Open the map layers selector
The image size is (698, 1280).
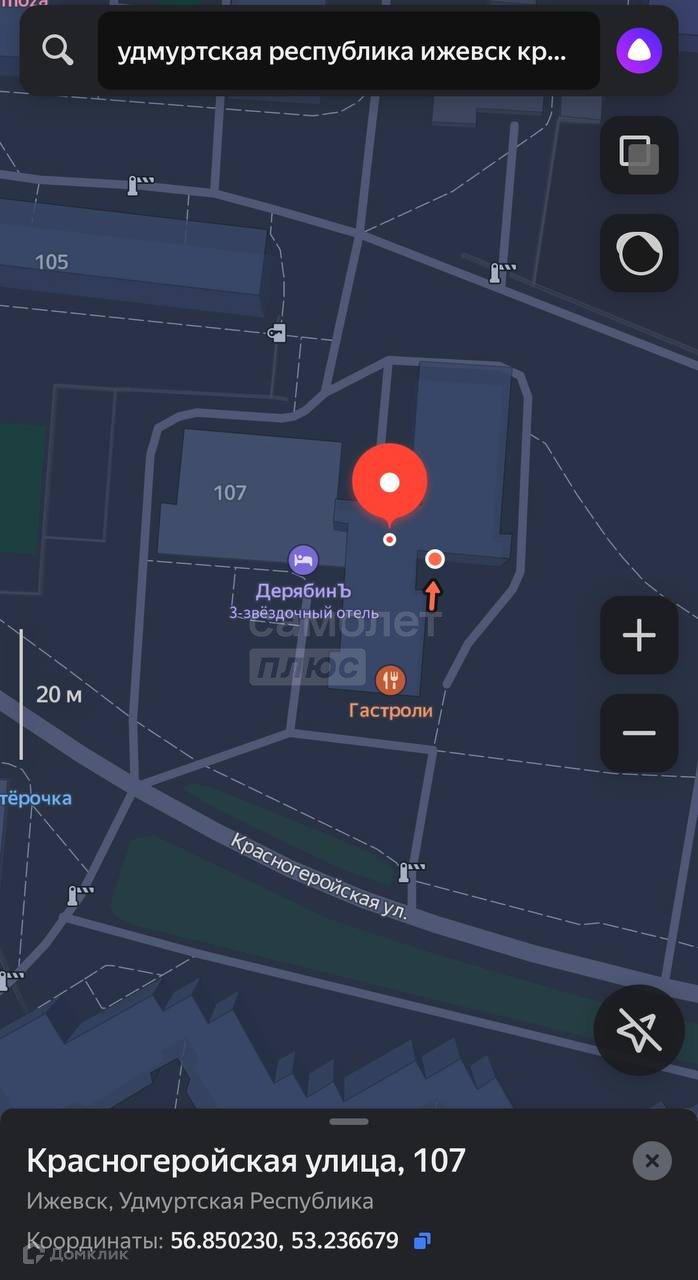(x=639, y=155)
